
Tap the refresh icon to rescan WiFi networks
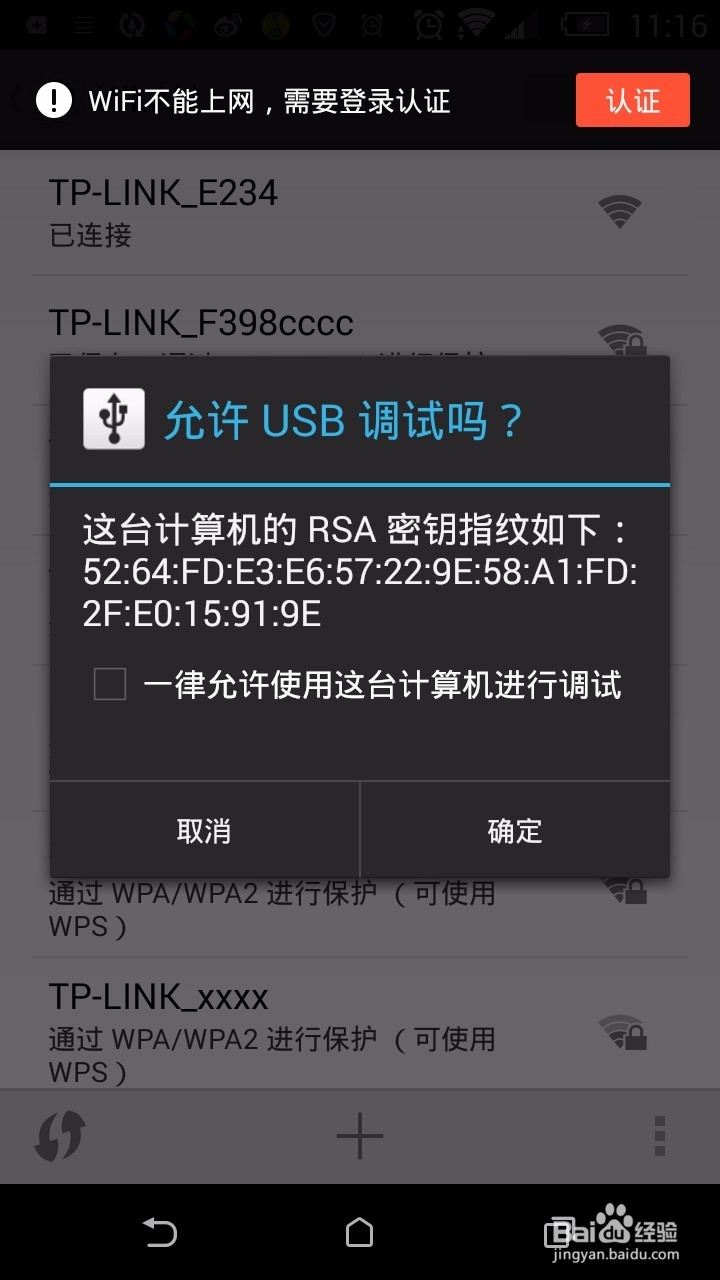click(x=57, y=1136)
